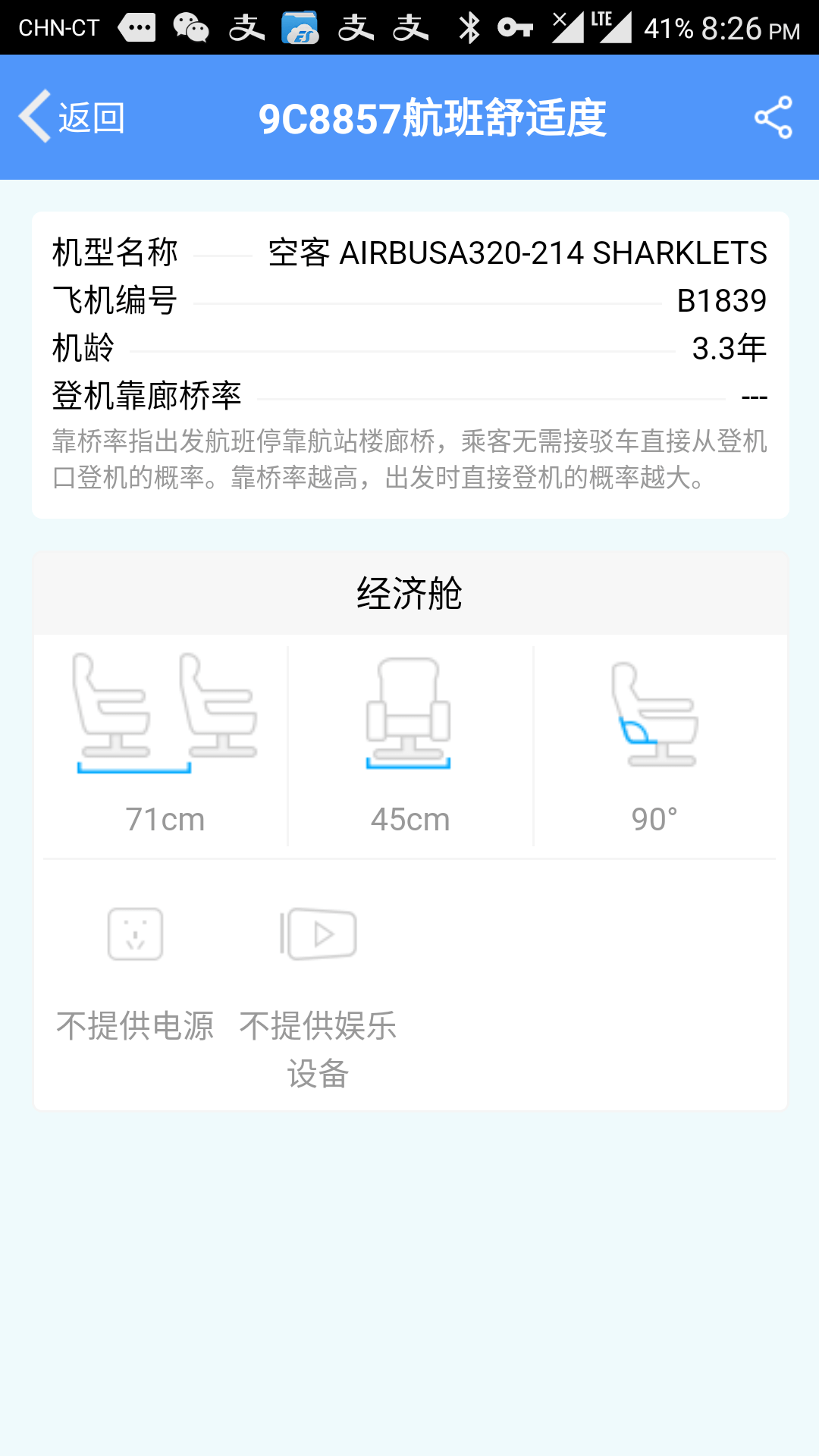Tap the 返回 back button
This screenshot has height=1456, width=819.
click(x=73, y=118)
